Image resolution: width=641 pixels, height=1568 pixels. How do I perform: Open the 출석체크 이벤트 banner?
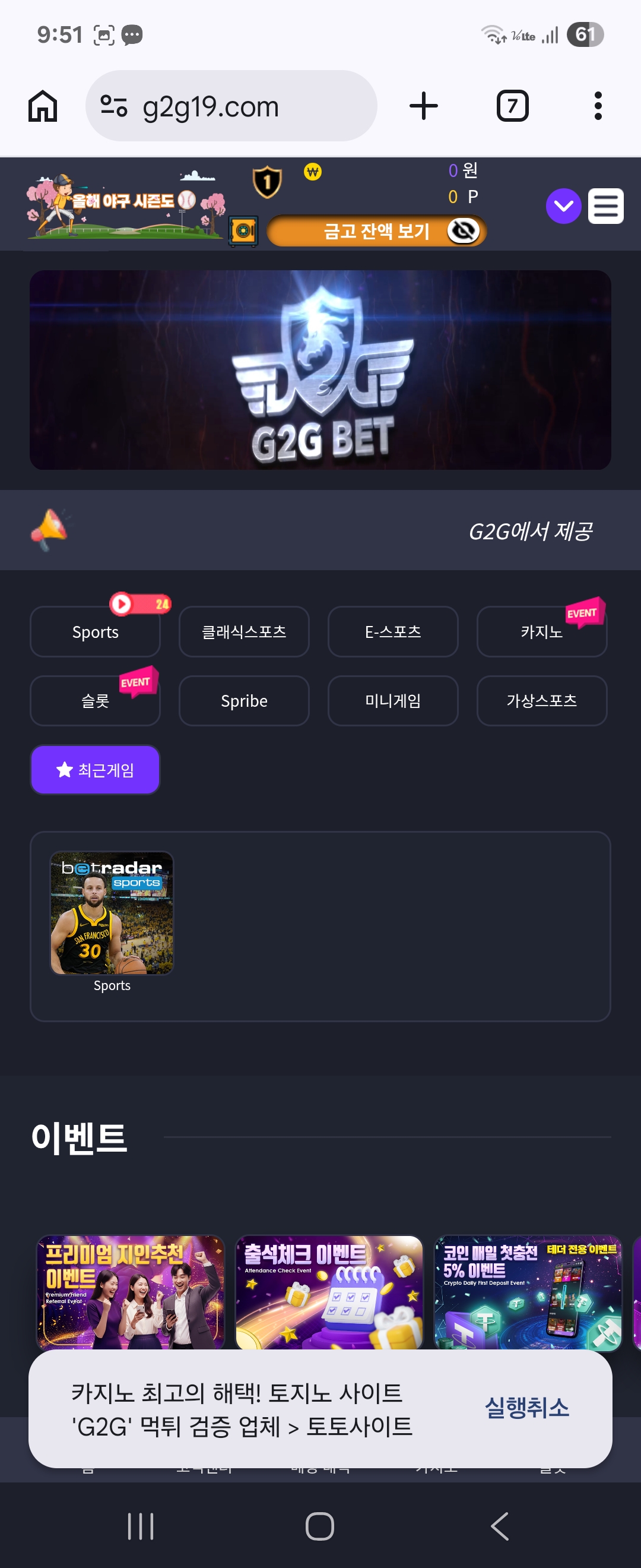pos(329,1292)
